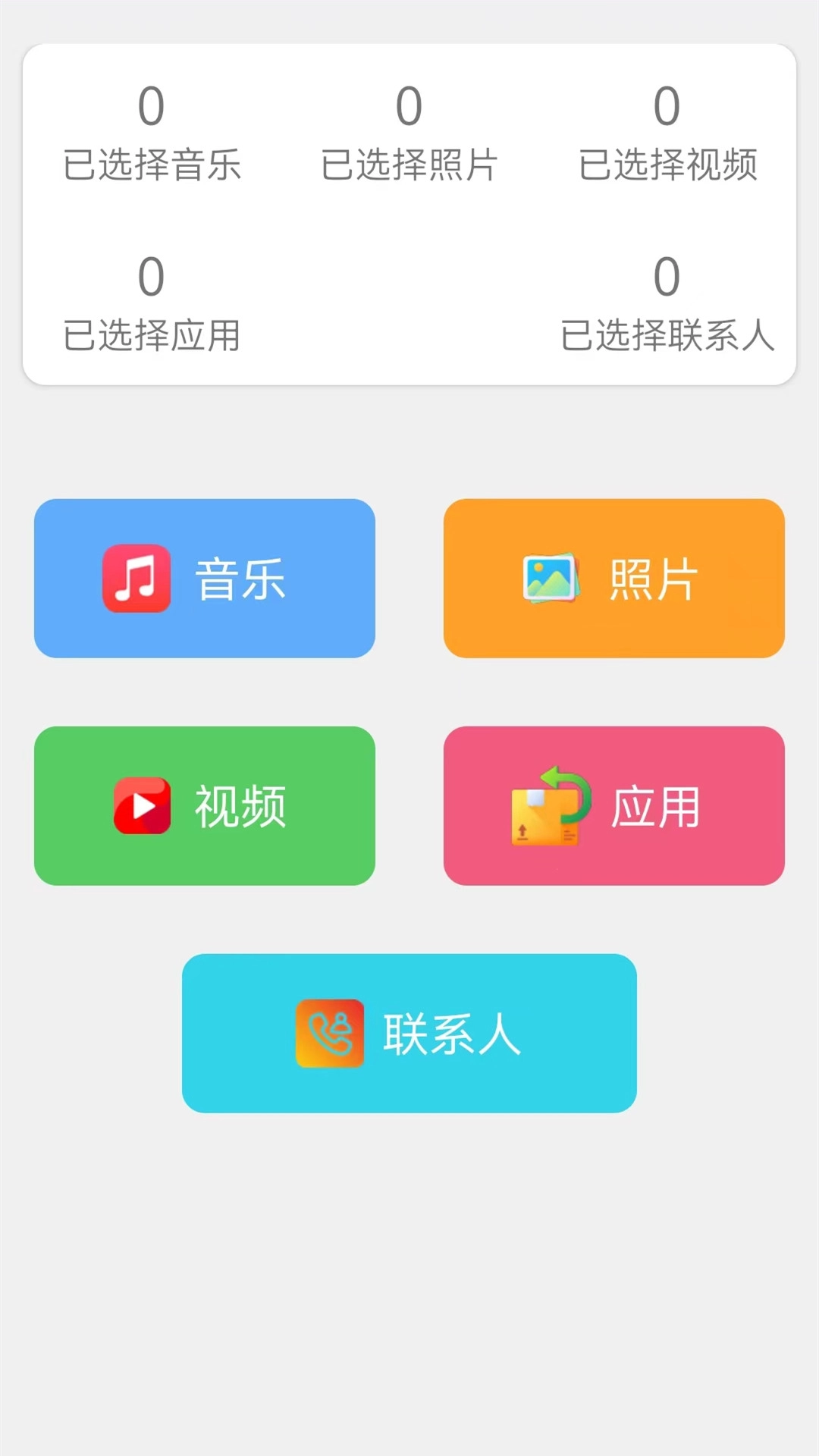
Task: Open the 照片 photos section
Action: coord(613,579)
